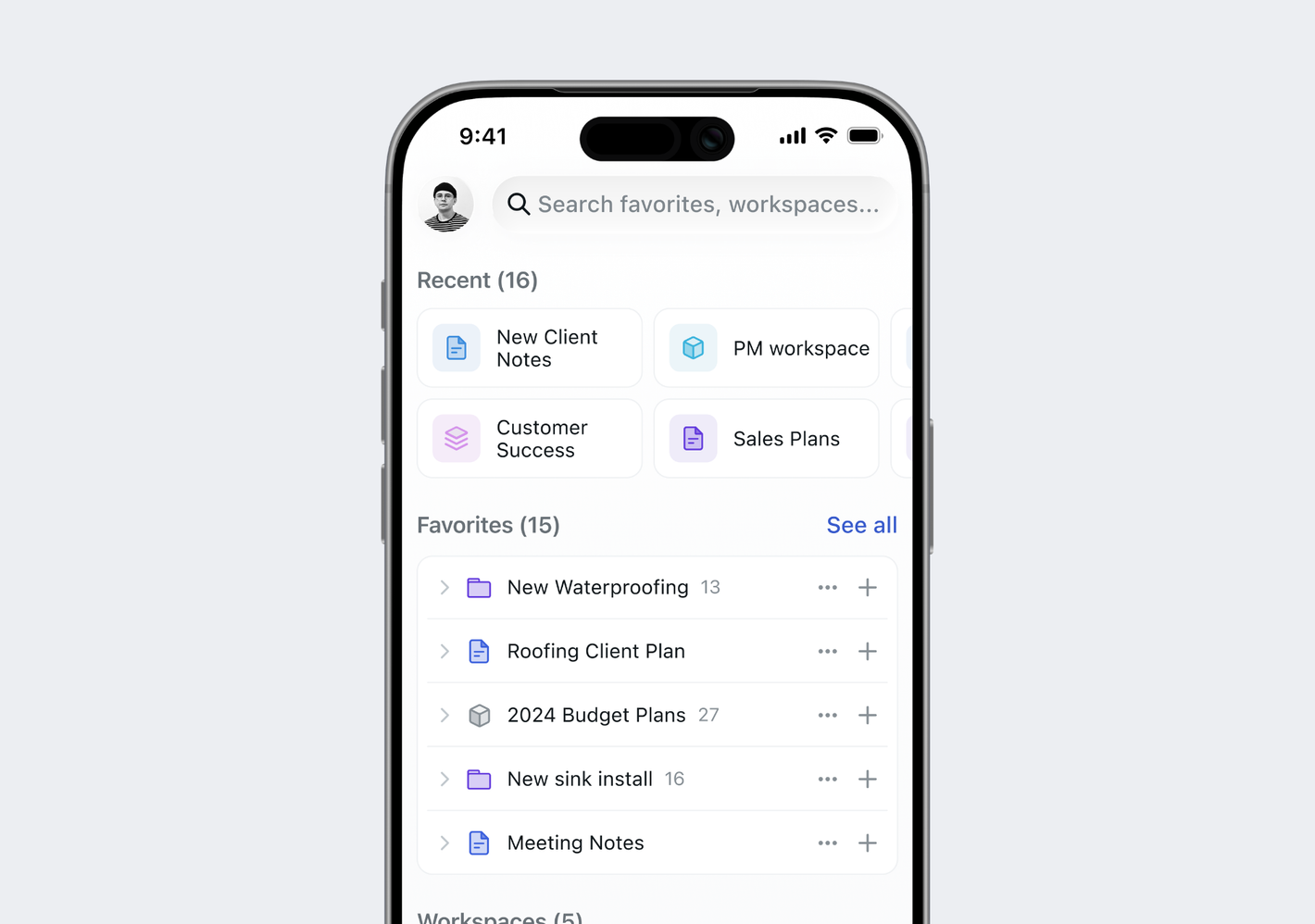Open the Meeting Notes document
This screenshot has width=1315, height=924.
click(575, 843)
